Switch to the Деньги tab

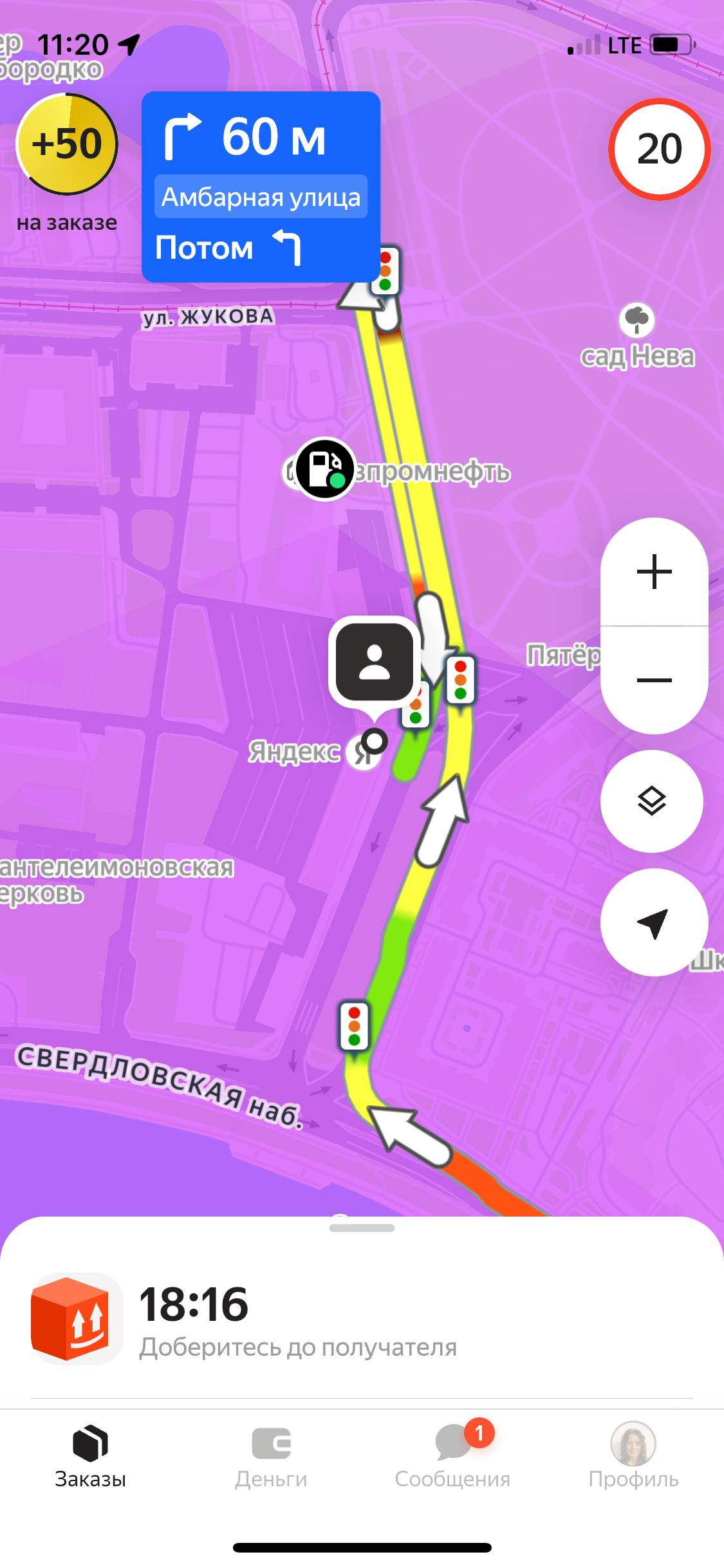coord(271,1458)
